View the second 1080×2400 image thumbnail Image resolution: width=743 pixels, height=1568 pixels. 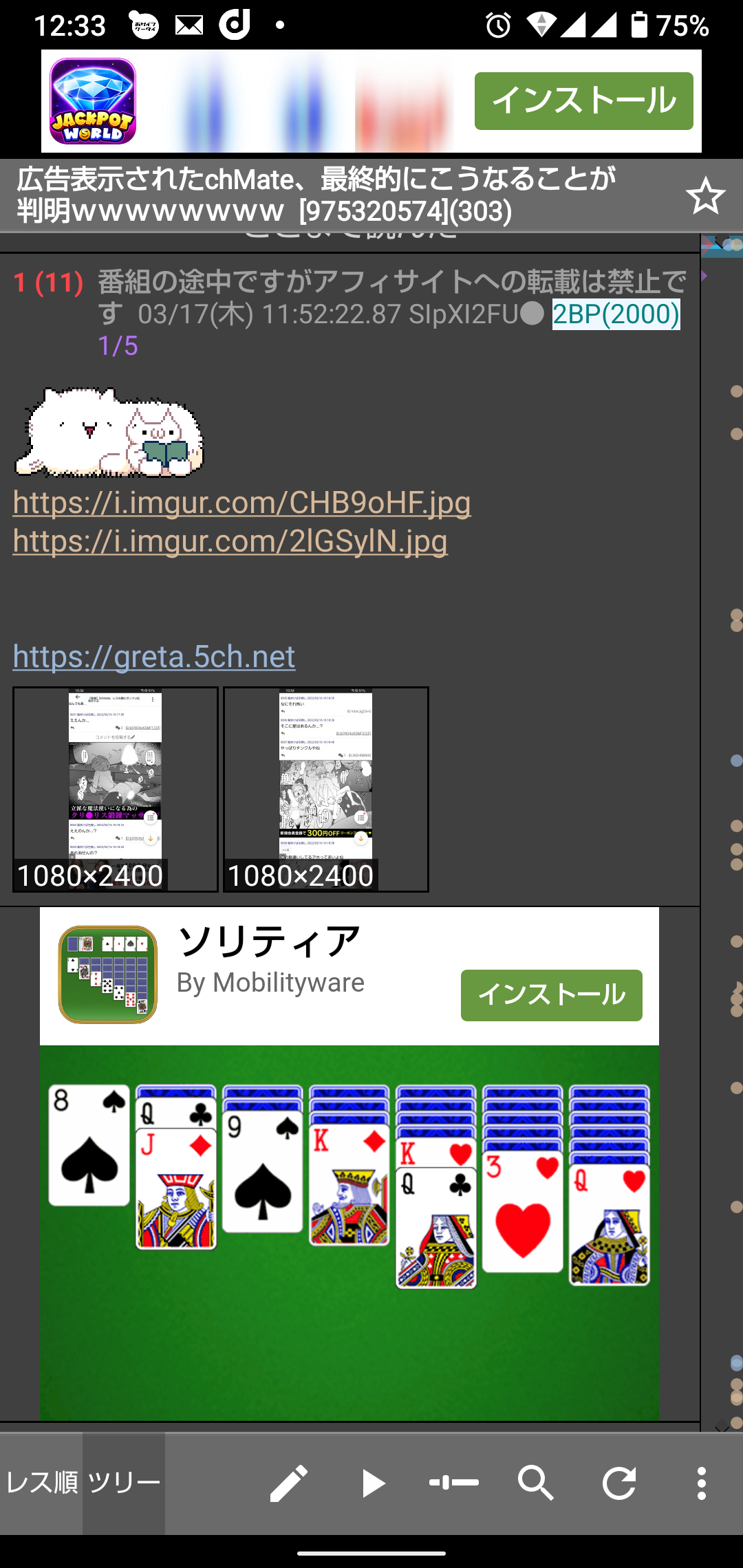326,789
